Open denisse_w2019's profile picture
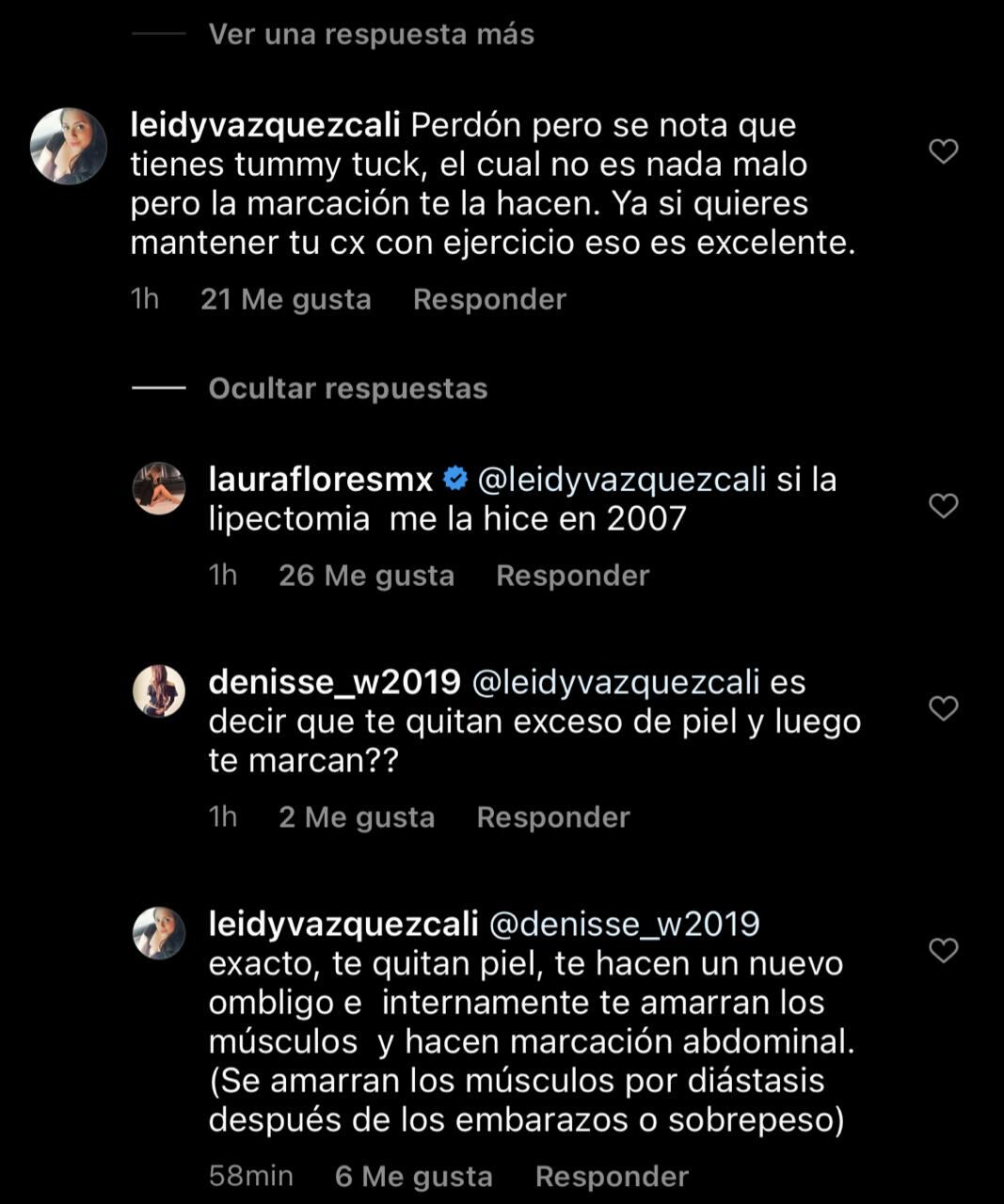The width and height of the screenshot is (1004, 1204). (x=159, y=691)
